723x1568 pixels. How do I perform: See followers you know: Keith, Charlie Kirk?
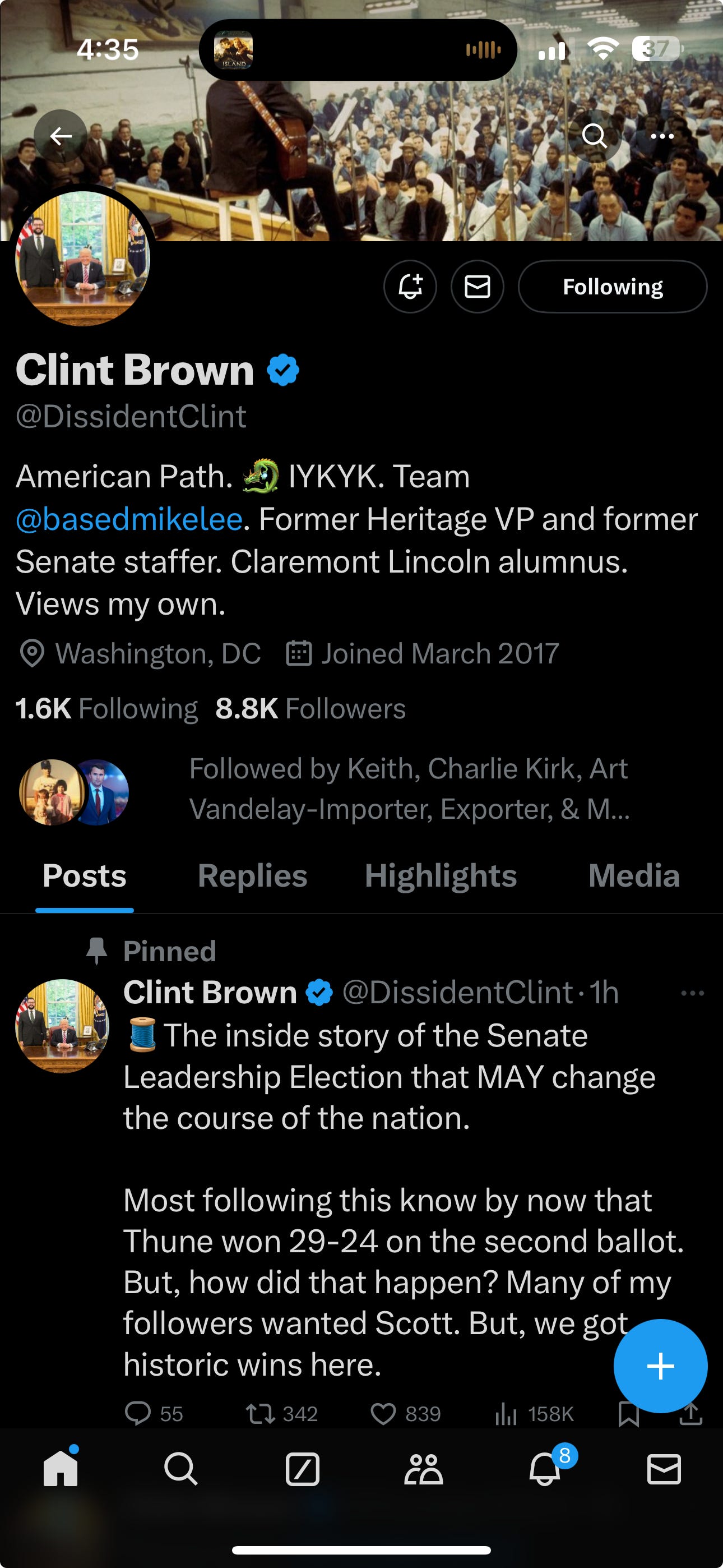(x=408, y=789)
